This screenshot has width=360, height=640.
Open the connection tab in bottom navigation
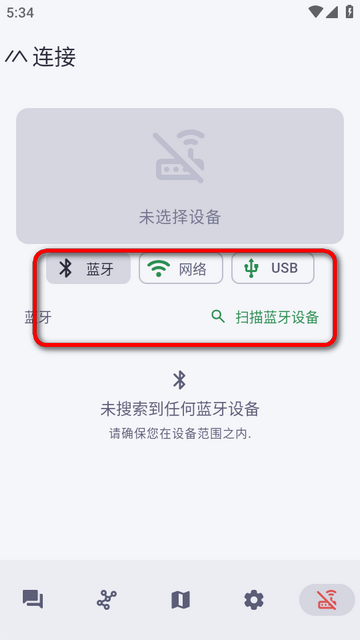pyautogui.click(x=327, y=600)
